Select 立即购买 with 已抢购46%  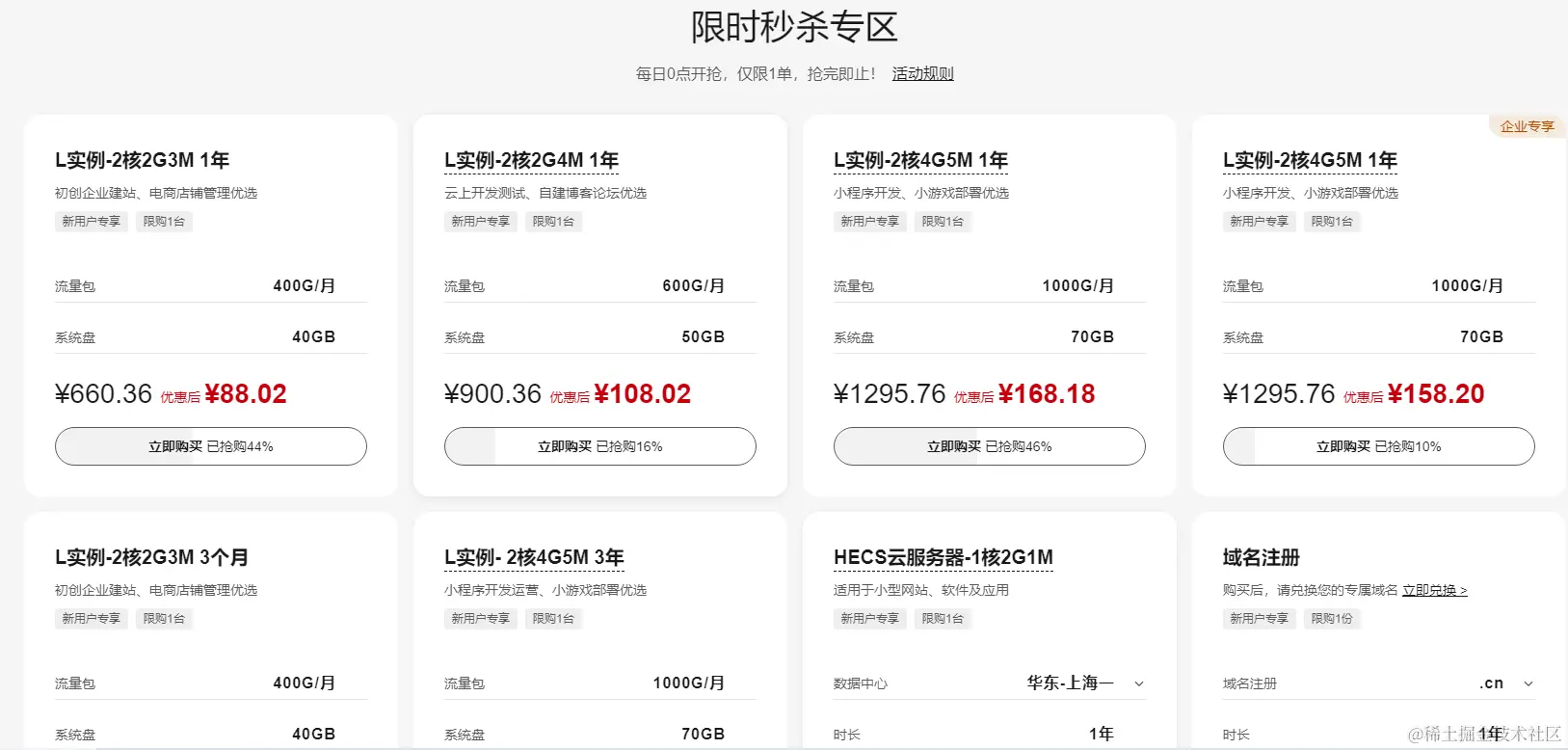(x=989, y=446)
